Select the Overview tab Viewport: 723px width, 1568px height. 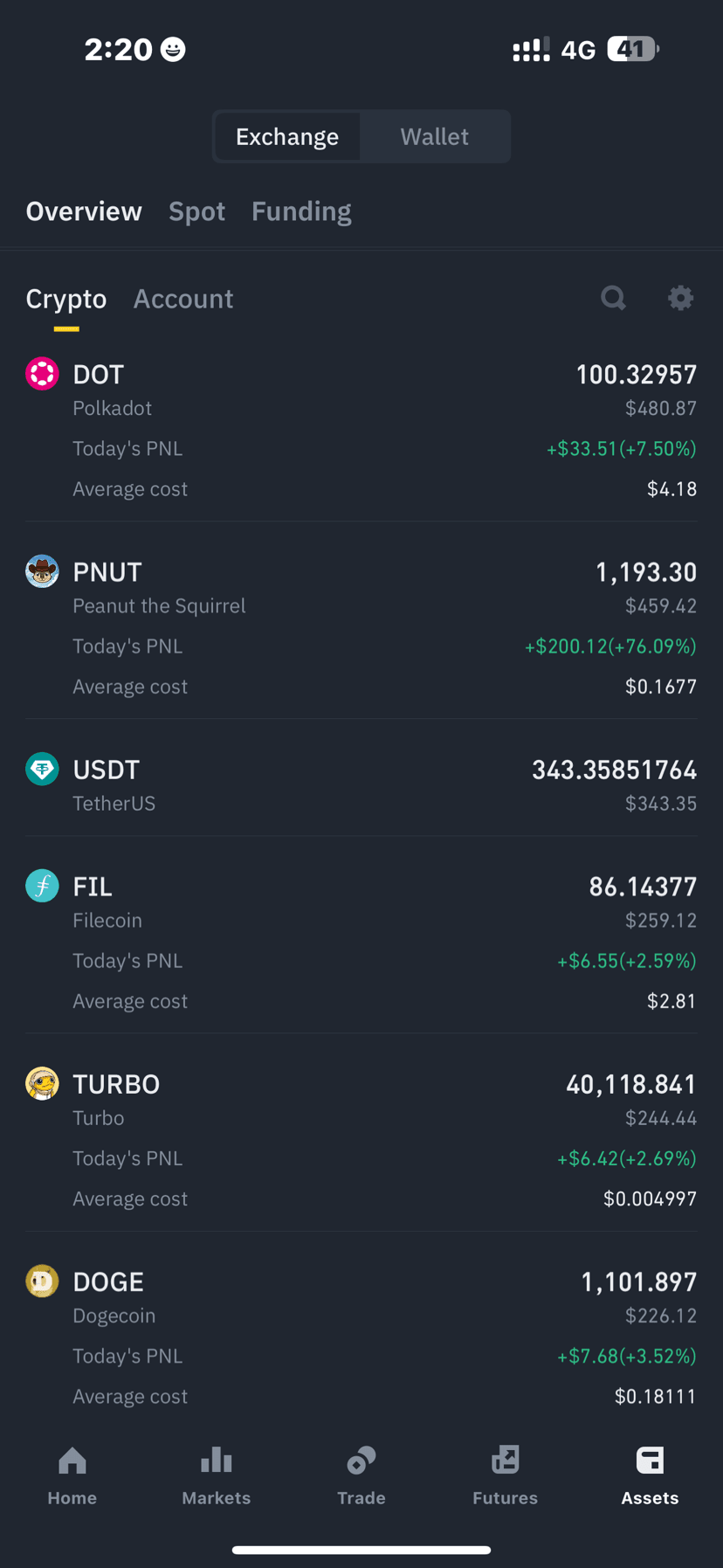coord(84,211)
